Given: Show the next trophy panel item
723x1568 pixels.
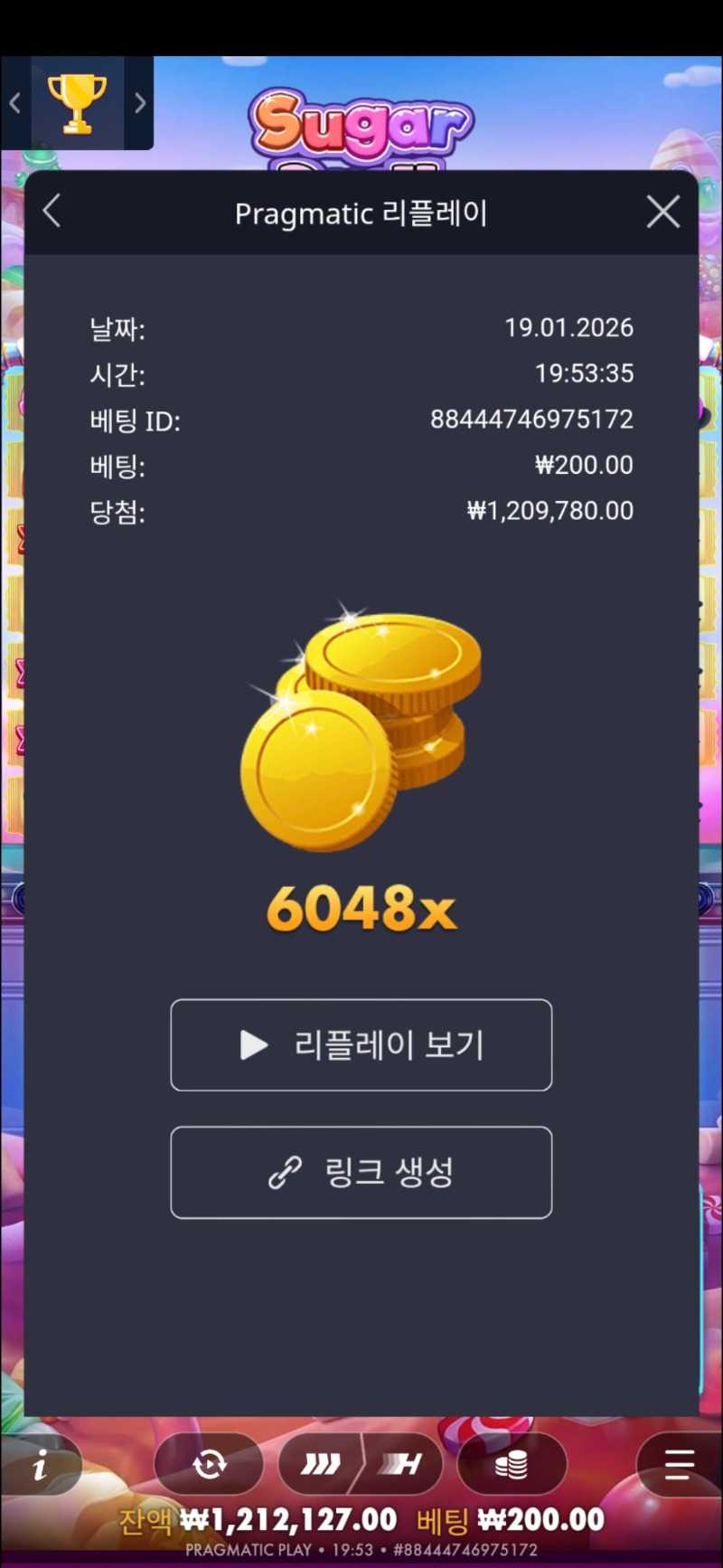Looking at the screenshot, I should (140, 103).
